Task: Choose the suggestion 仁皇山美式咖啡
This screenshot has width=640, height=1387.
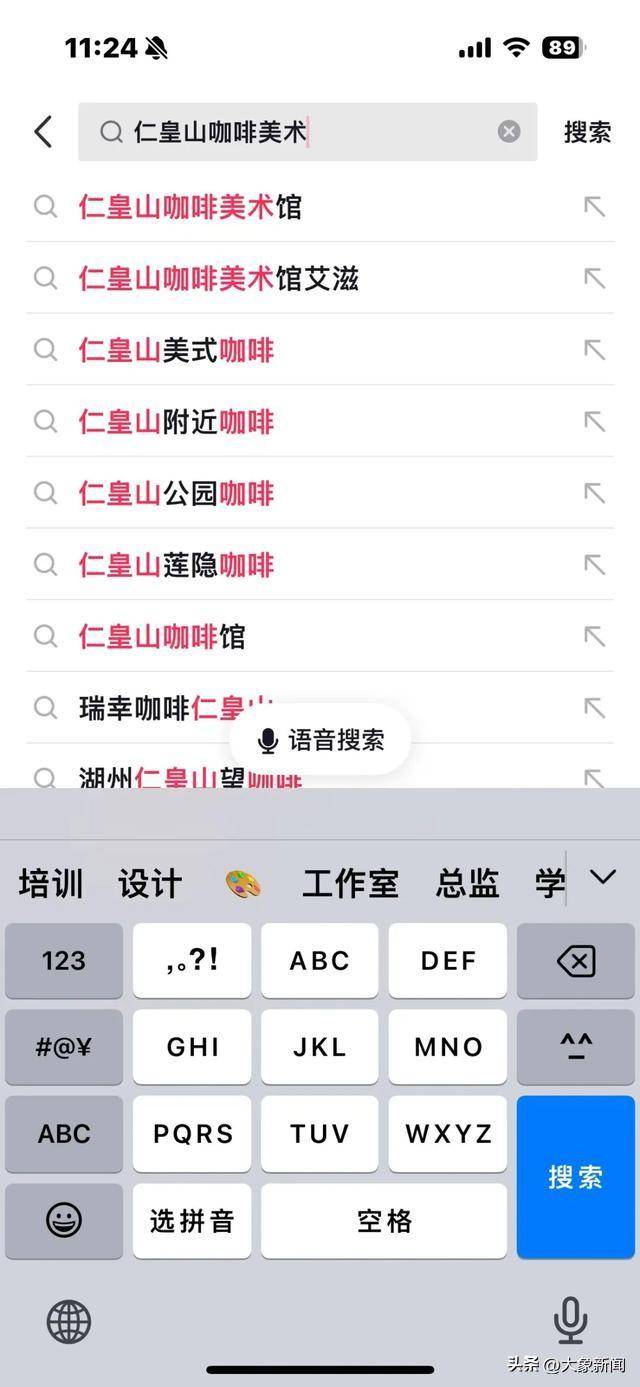Action: 176,350
